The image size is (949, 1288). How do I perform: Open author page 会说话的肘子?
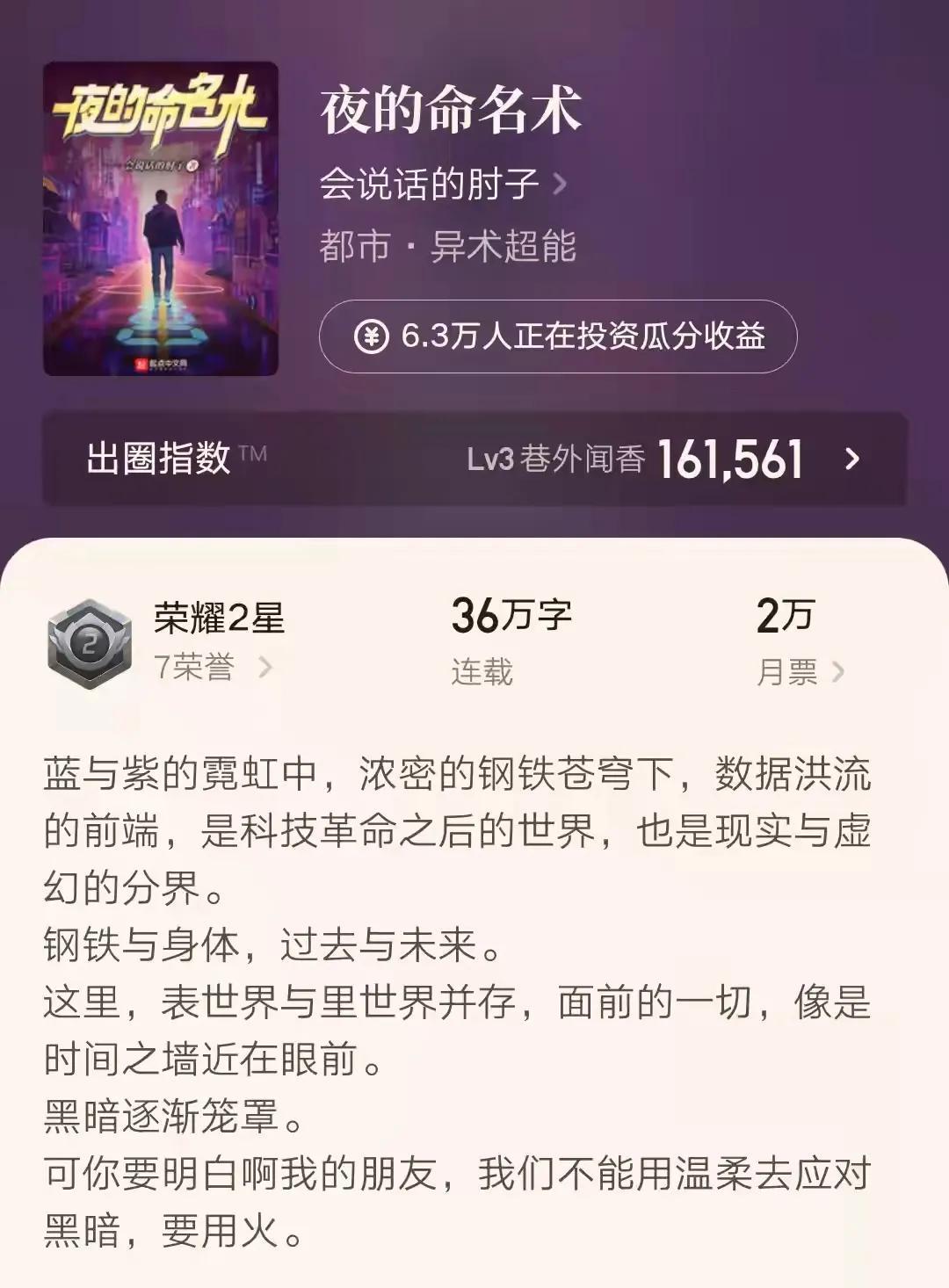click(x=442, y=185)
